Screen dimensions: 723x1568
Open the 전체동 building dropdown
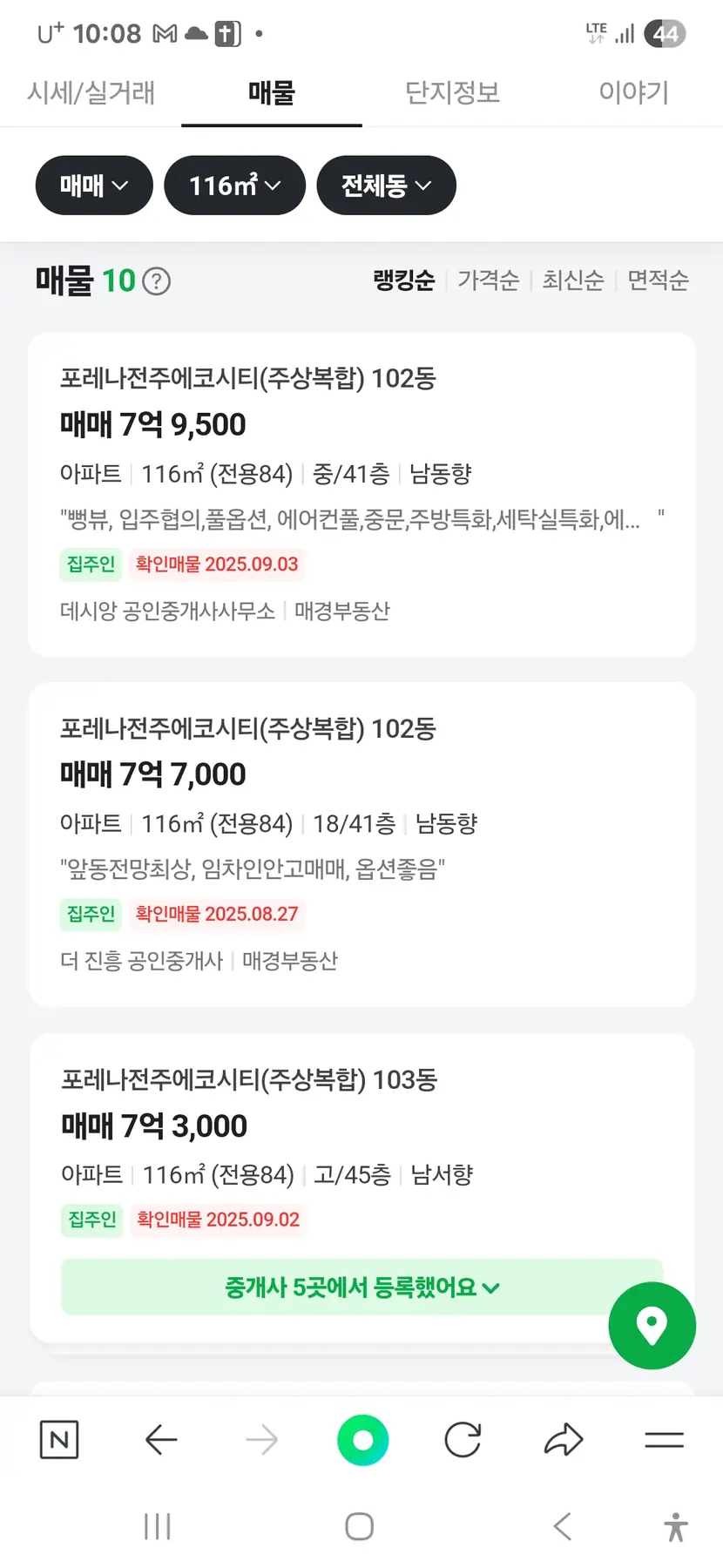[386, 186]
